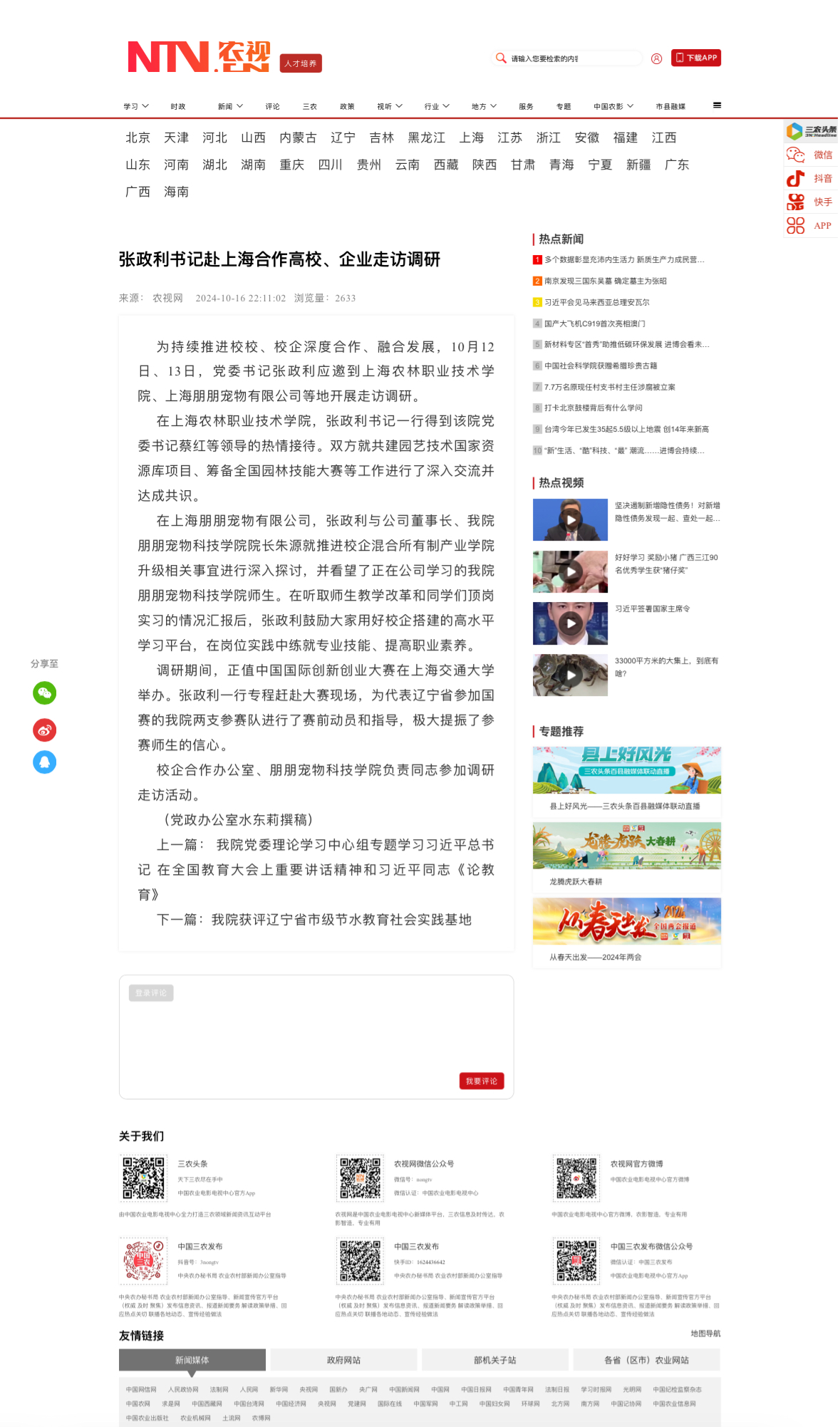Image resolution: width=840 pixels, height=1427 pixels.
Task: Open the 龙腾虎跃大春耕 topic banner
Action: pyautogui.click(x=626, y=846)
